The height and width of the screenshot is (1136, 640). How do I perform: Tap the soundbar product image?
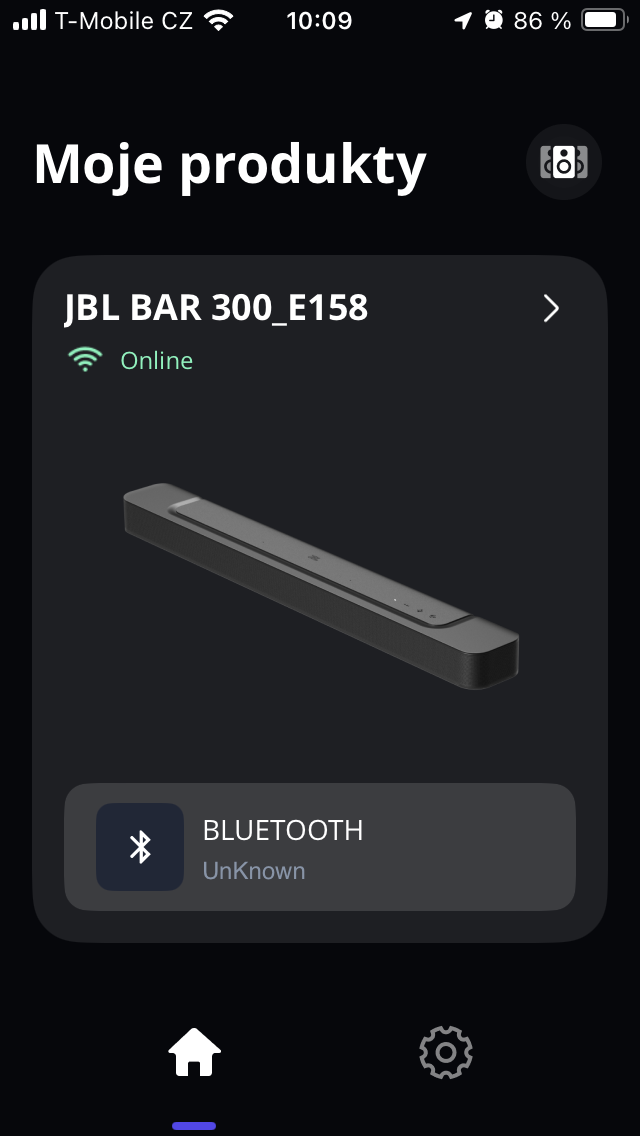tap(320, 585)
